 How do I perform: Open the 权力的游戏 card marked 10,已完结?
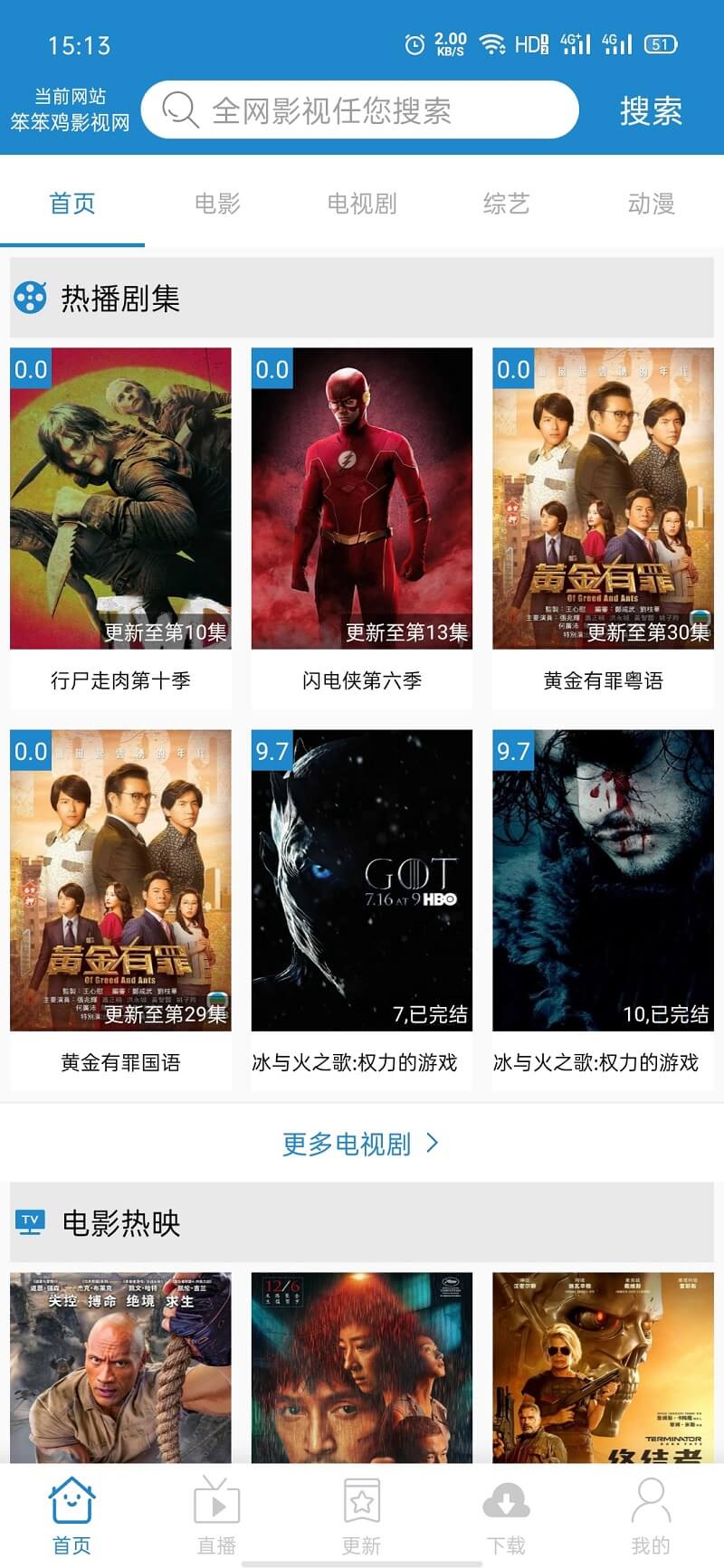pos(603,908)
